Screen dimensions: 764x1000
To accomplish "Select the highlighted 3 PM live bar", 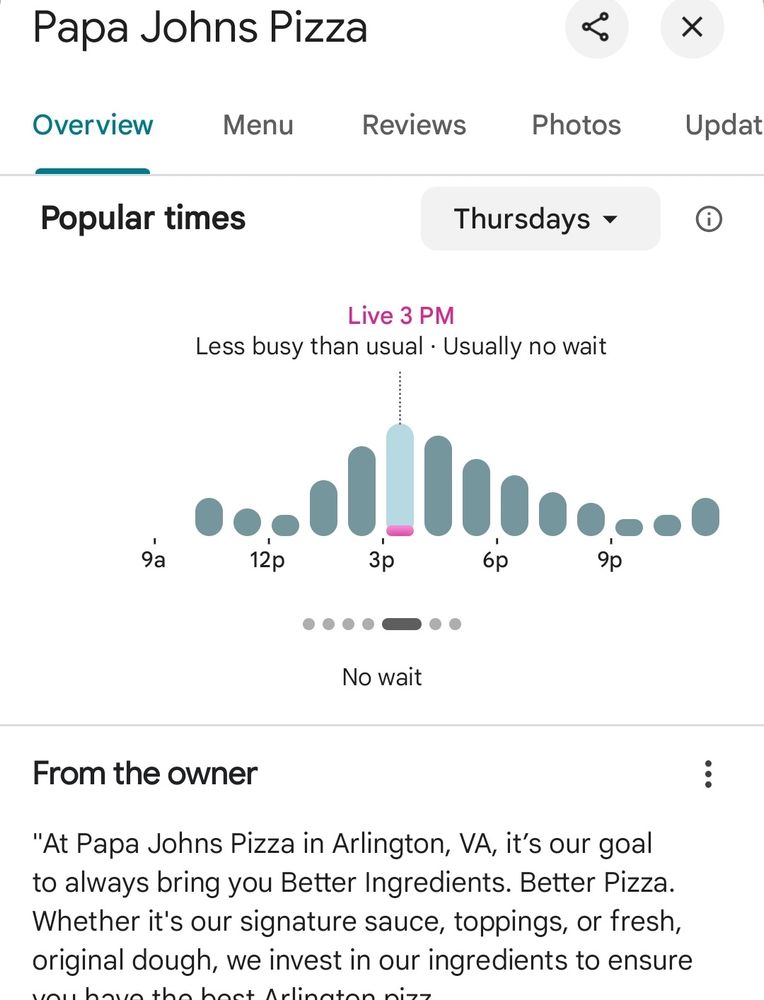I will [400, 480].
